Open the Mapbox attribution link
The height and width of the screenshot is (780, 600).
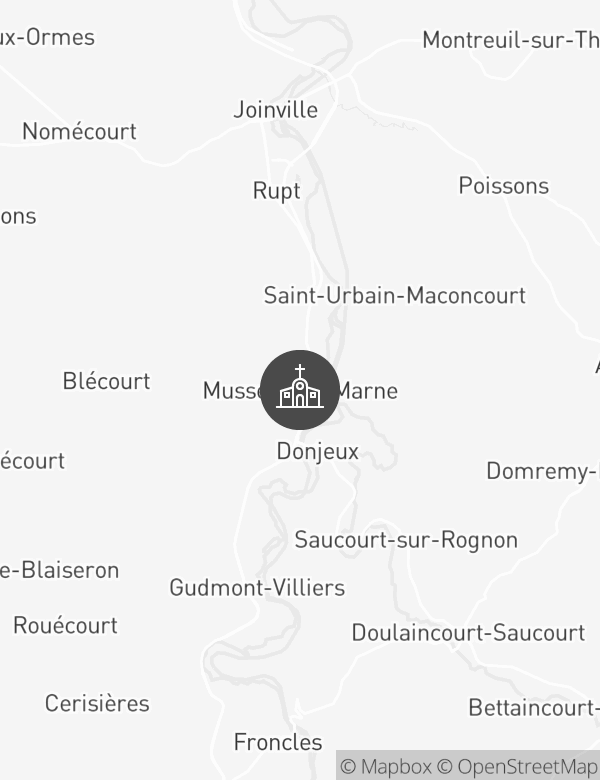[x=386, y=767]
